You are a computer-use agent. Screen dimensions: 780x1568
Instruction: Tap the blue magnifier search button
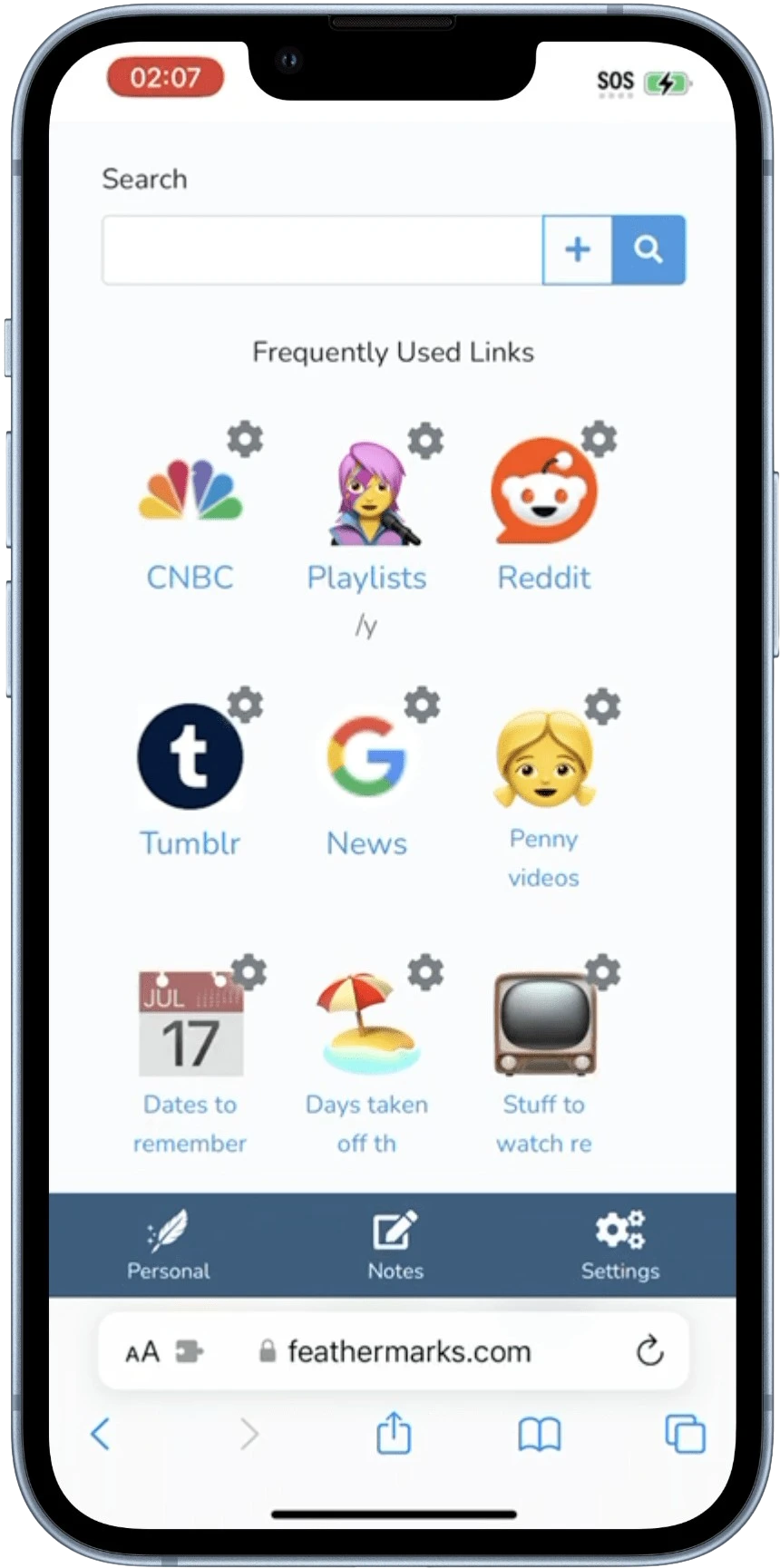tap(648, 250)
